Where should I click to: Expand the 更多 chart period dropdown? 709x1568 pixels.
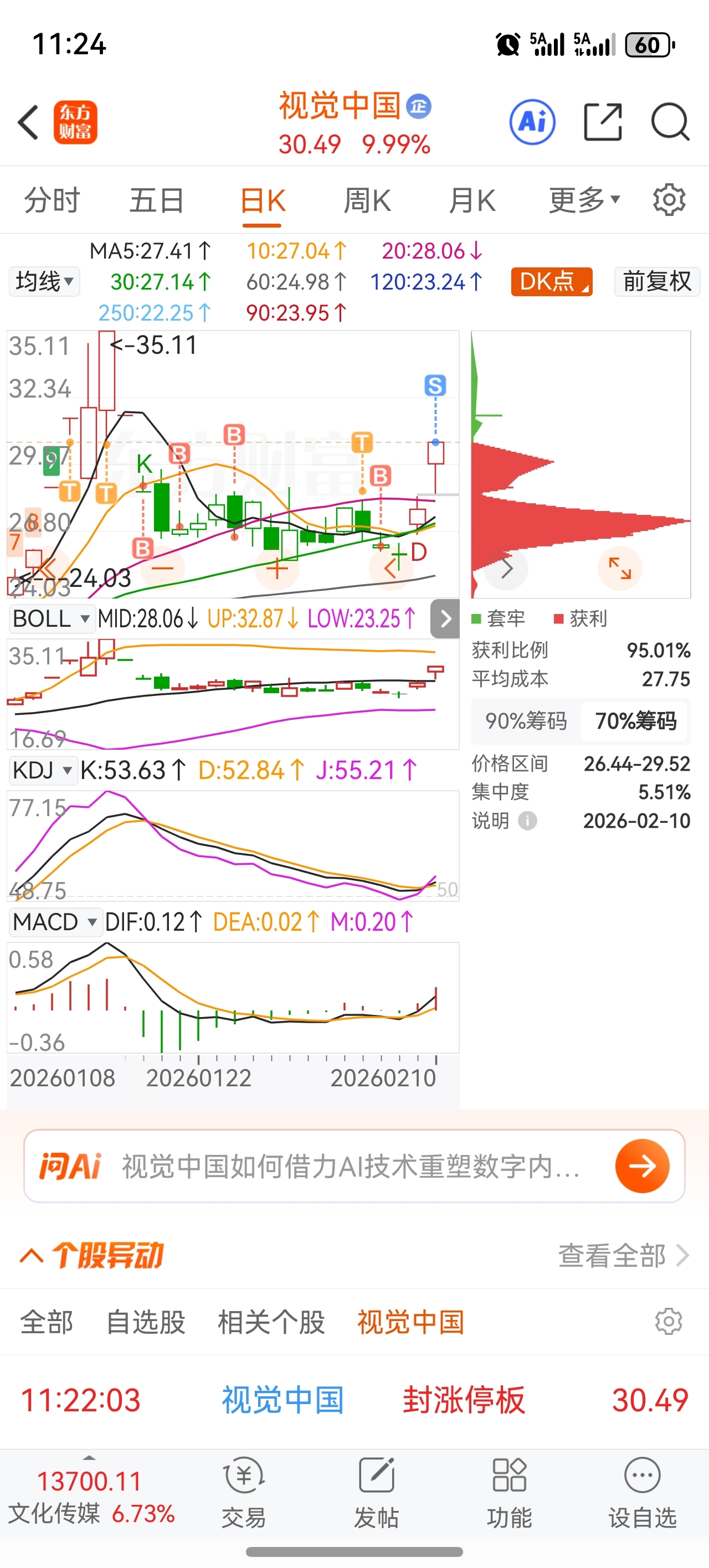583,200
